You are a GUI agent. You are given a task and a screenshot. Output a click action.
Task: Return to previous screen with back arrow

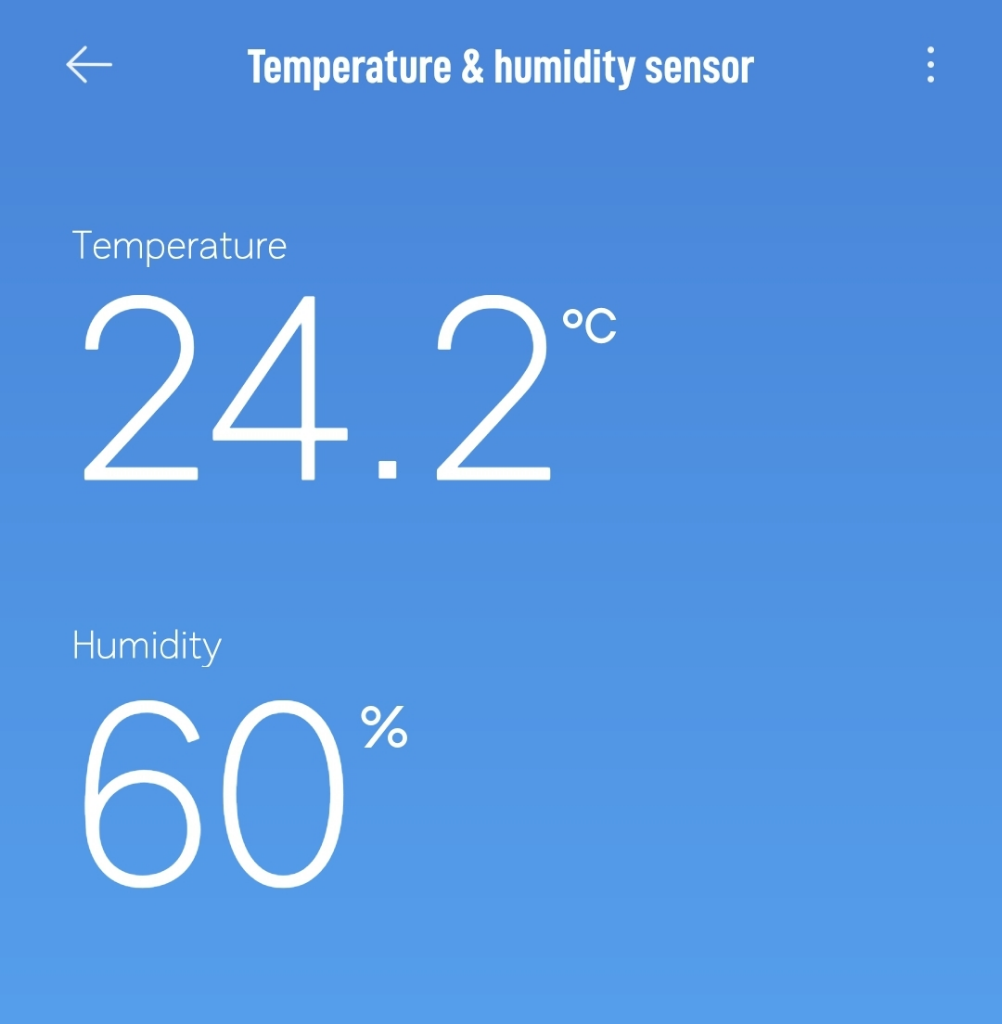pos(90,64)
